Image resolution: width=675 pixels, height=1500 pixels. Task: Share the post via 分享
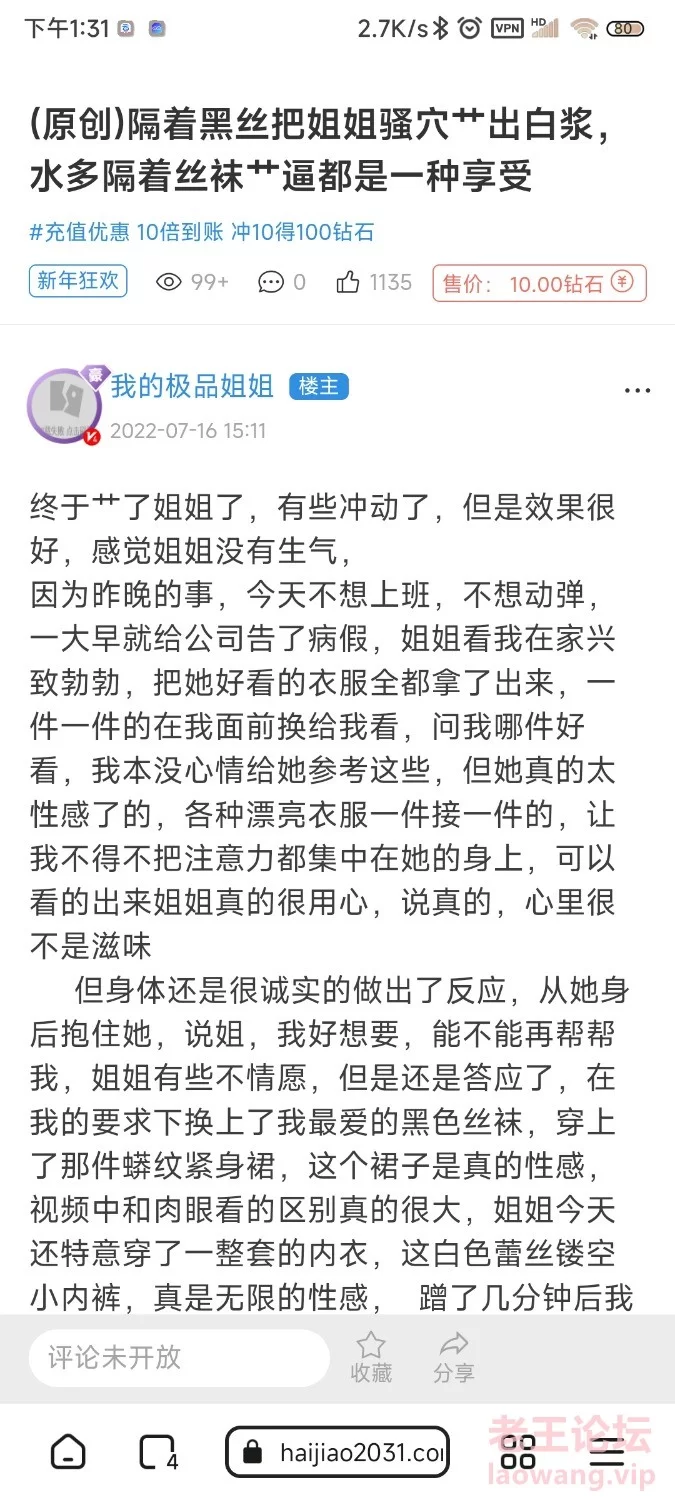(x=453, y=1357)
